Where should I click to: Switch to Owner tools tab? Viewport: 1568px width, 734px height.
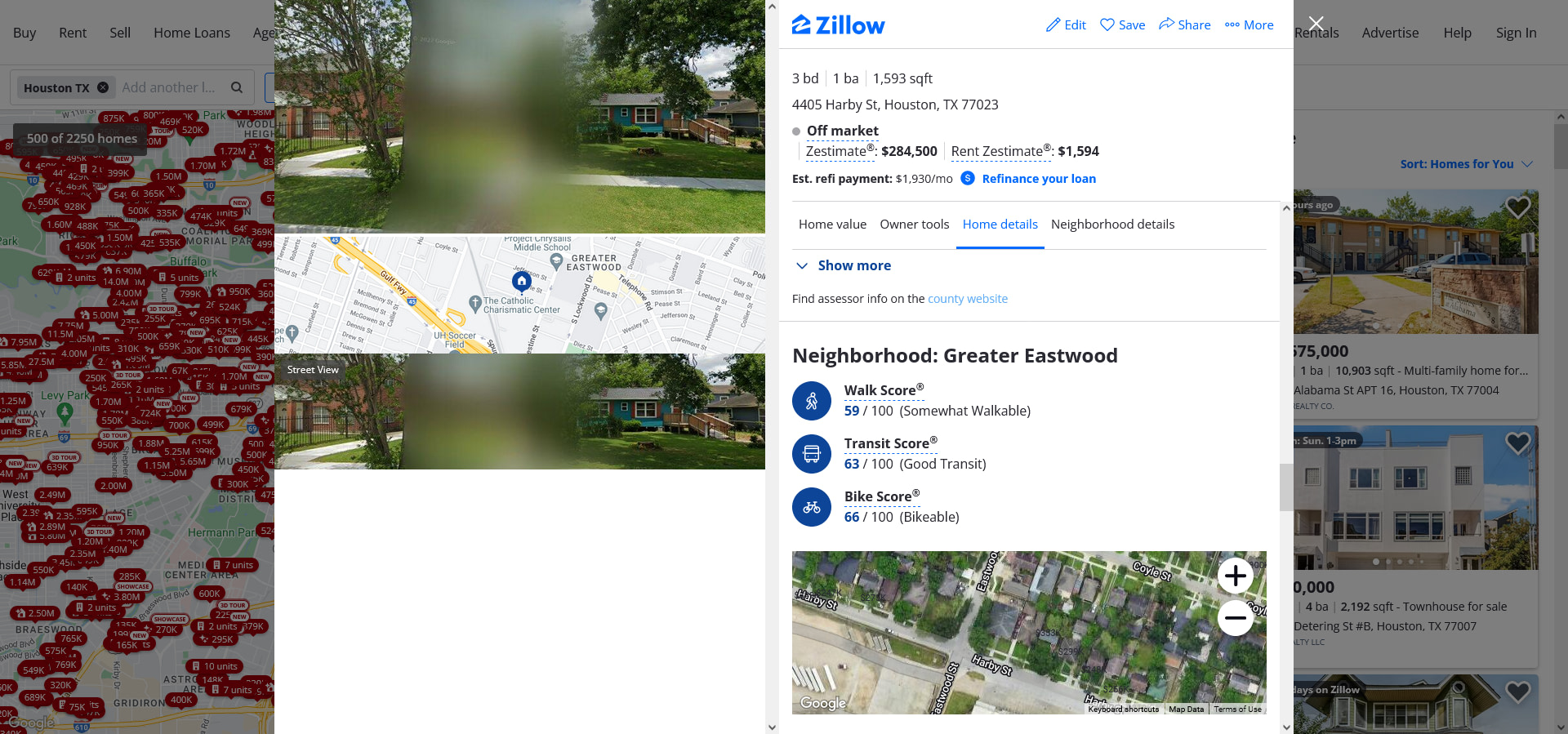point(914,225)
